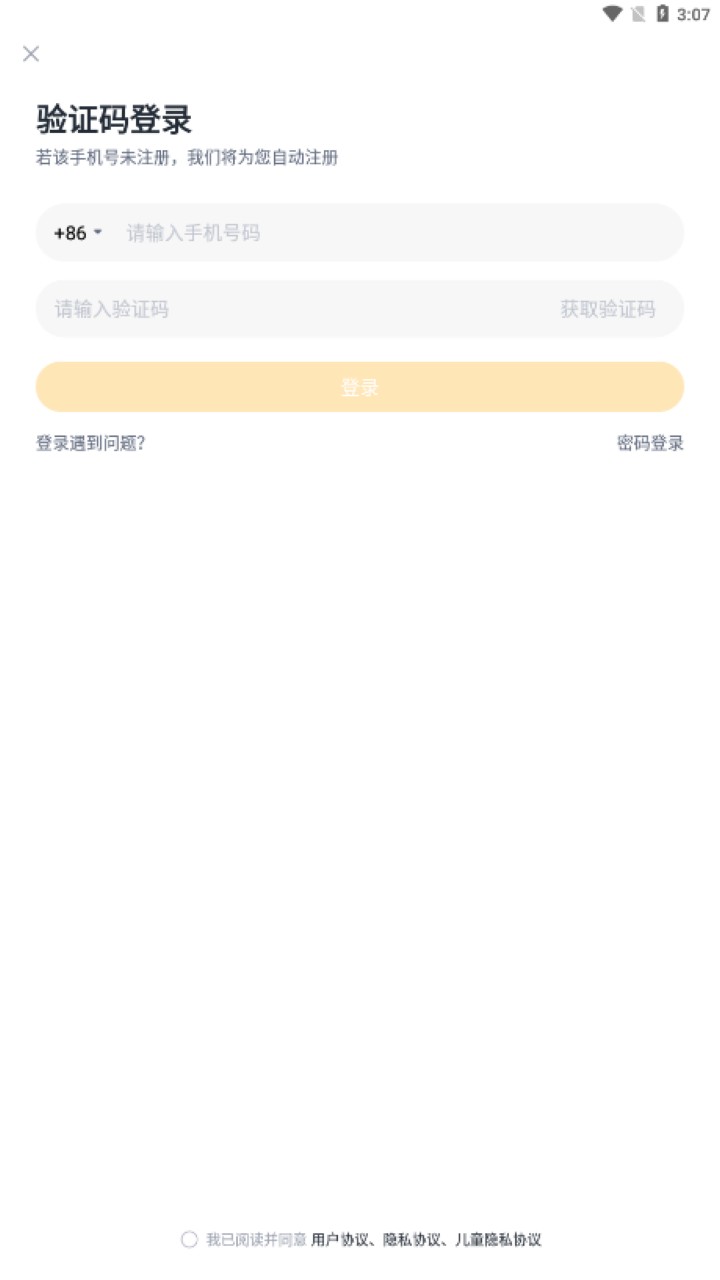This screenshot has width=720, height=1280.
Task: Open the +86 country code selector
Action: [x=77, y=233]
